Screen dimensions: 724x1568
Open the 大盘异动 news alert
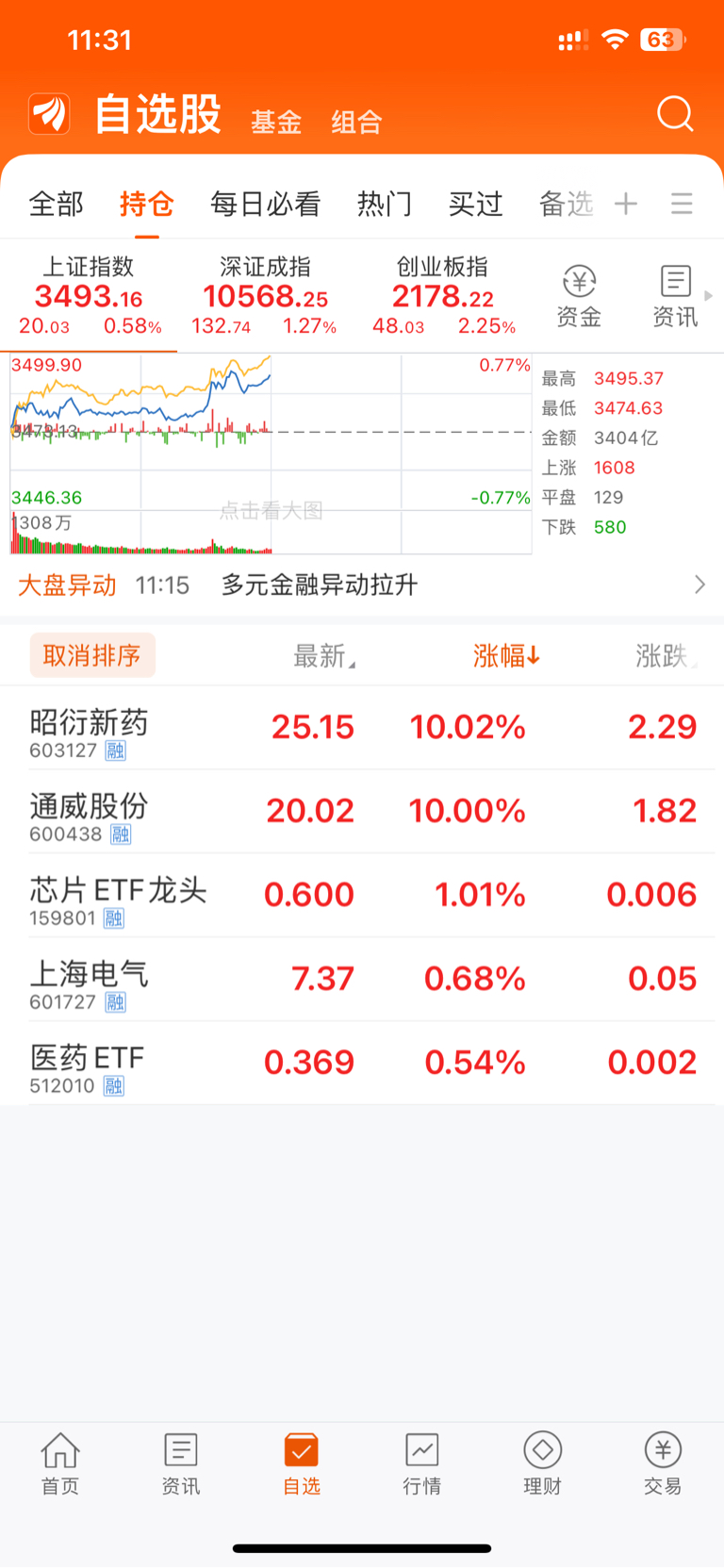coord(362,585)
